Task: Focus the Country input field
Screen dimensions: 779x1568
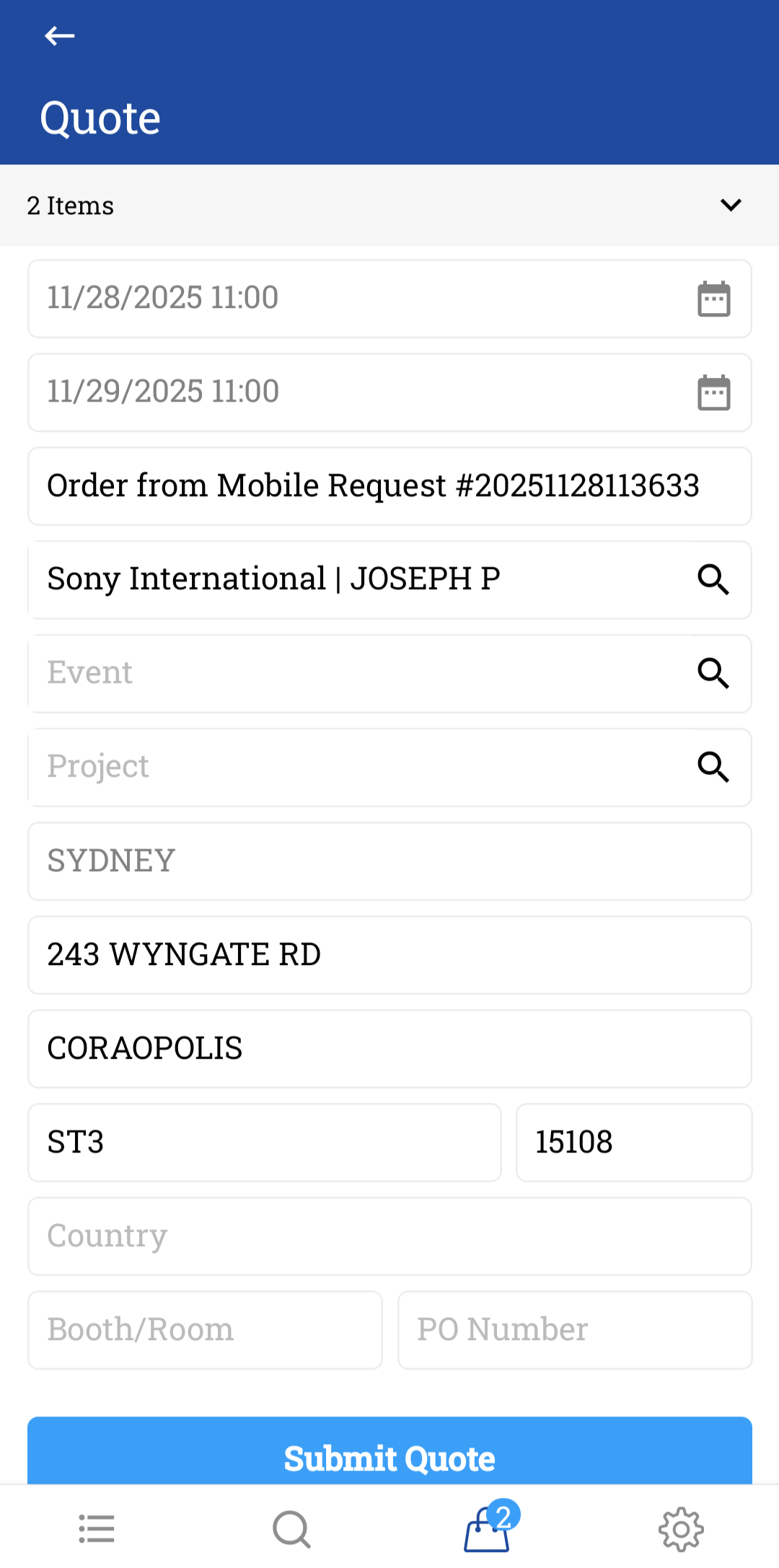Action: pyautogui.click(x=389, y=1236)
